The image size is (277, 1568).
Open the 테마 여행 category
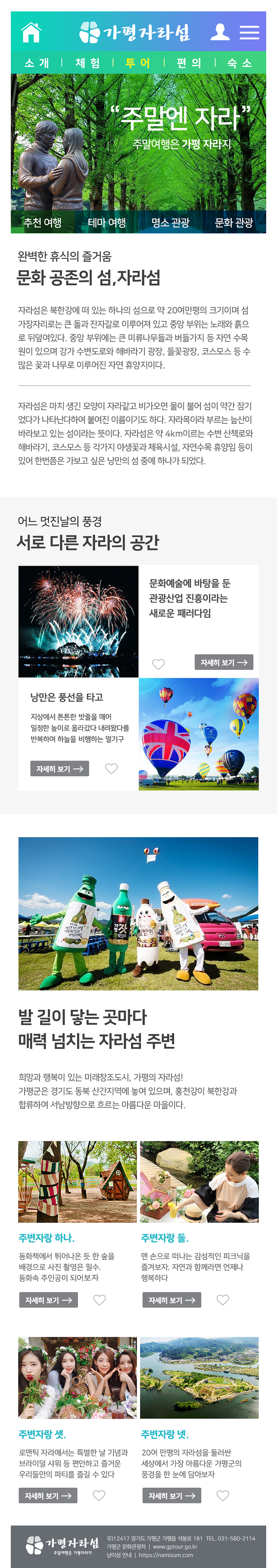click(x=107, y=223)
